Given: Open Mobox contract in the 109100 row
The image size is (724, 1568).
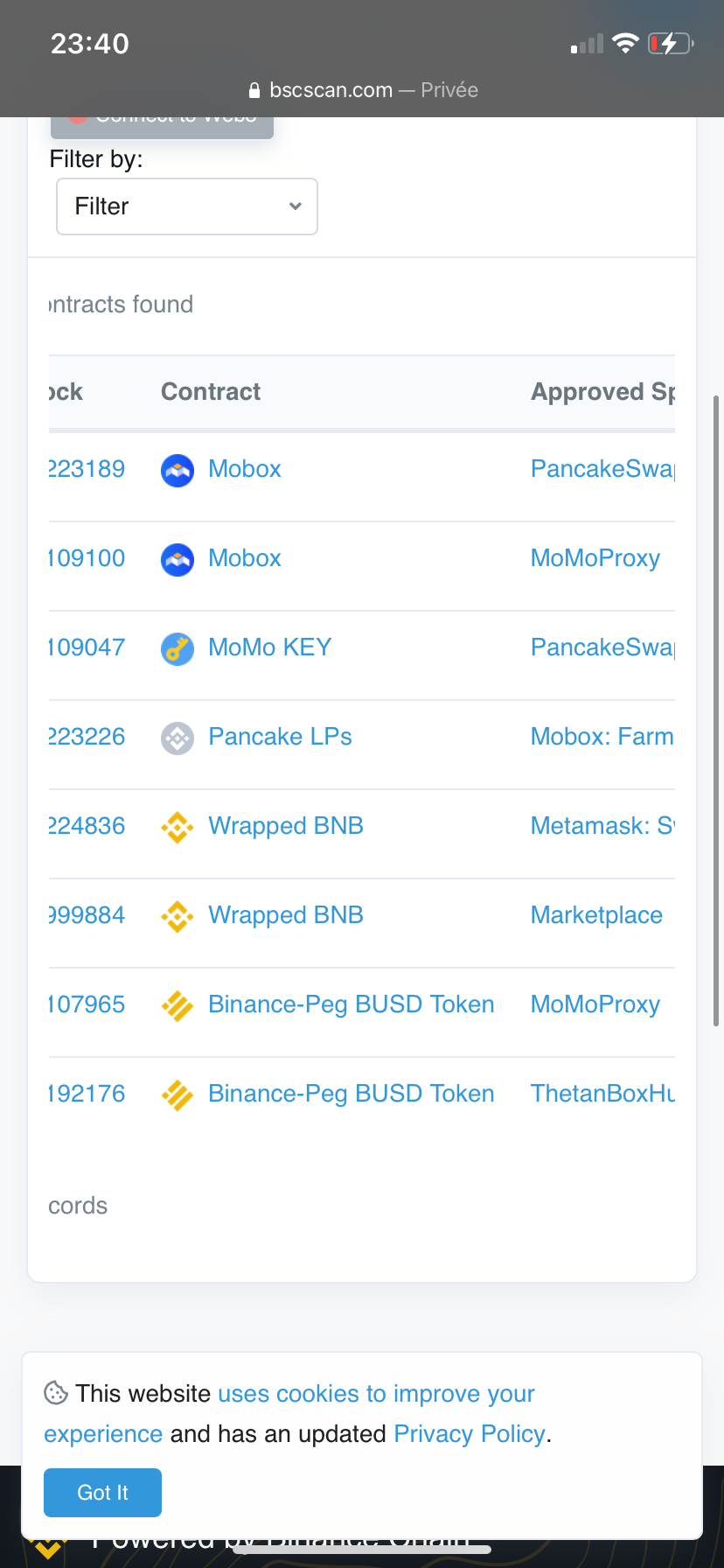Looking at the screenshot, I should point(245,558).
